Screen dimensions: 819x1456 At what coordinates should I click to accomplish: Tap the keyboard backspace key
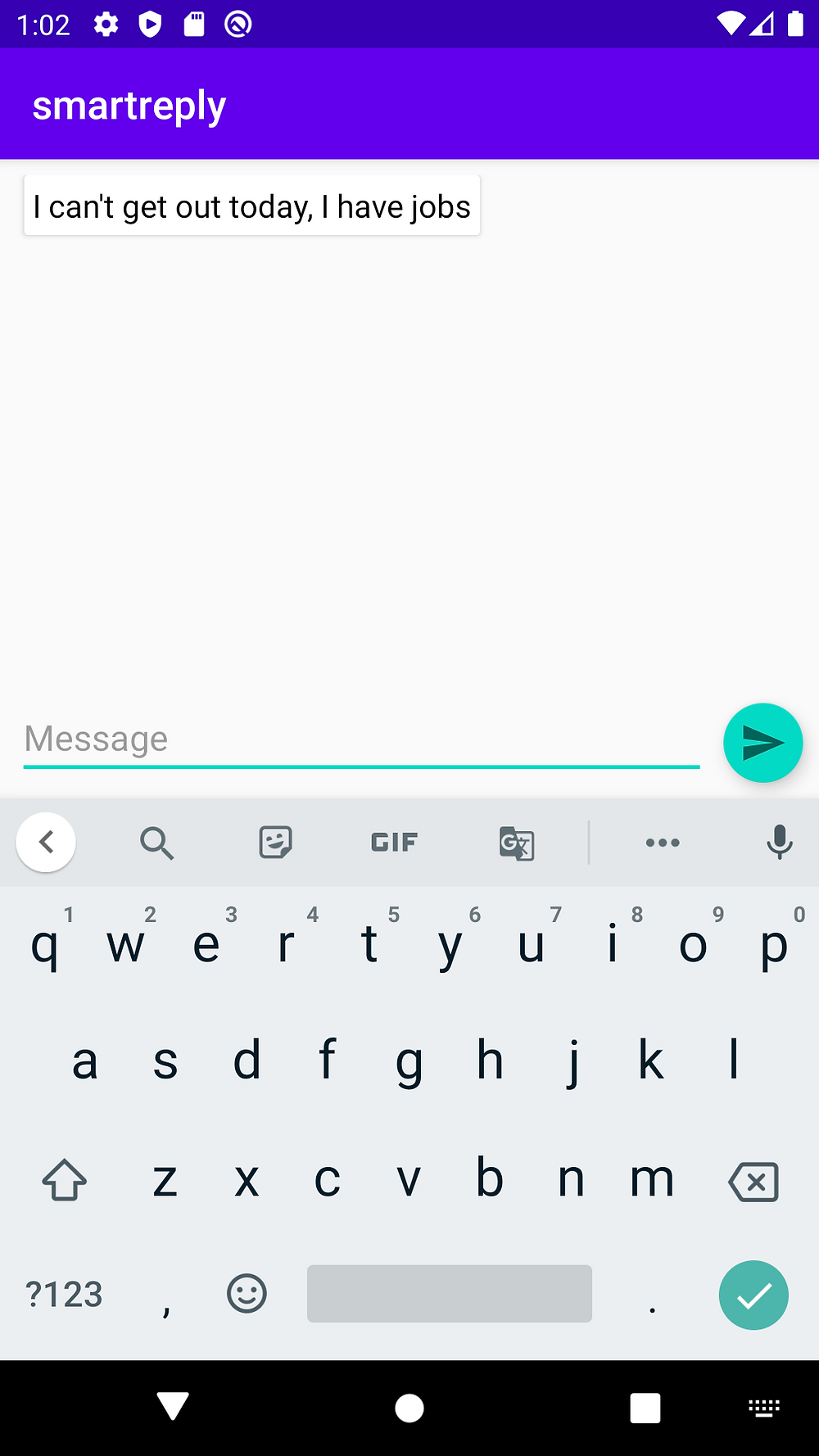pyautogui.click(x=753, y=1181)
